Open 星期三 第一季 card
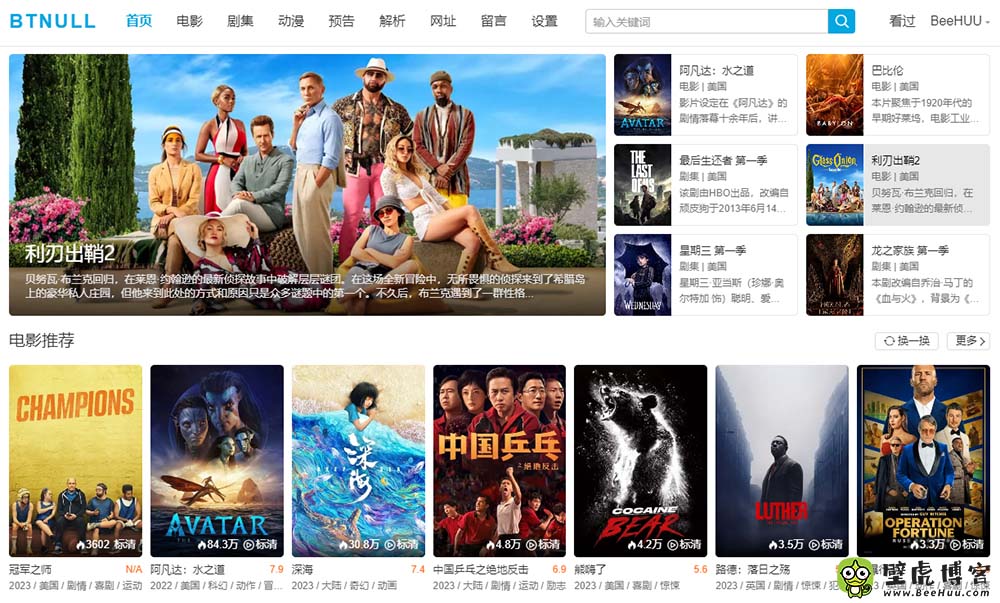The image size is (1000, 603). coord(705,275)
